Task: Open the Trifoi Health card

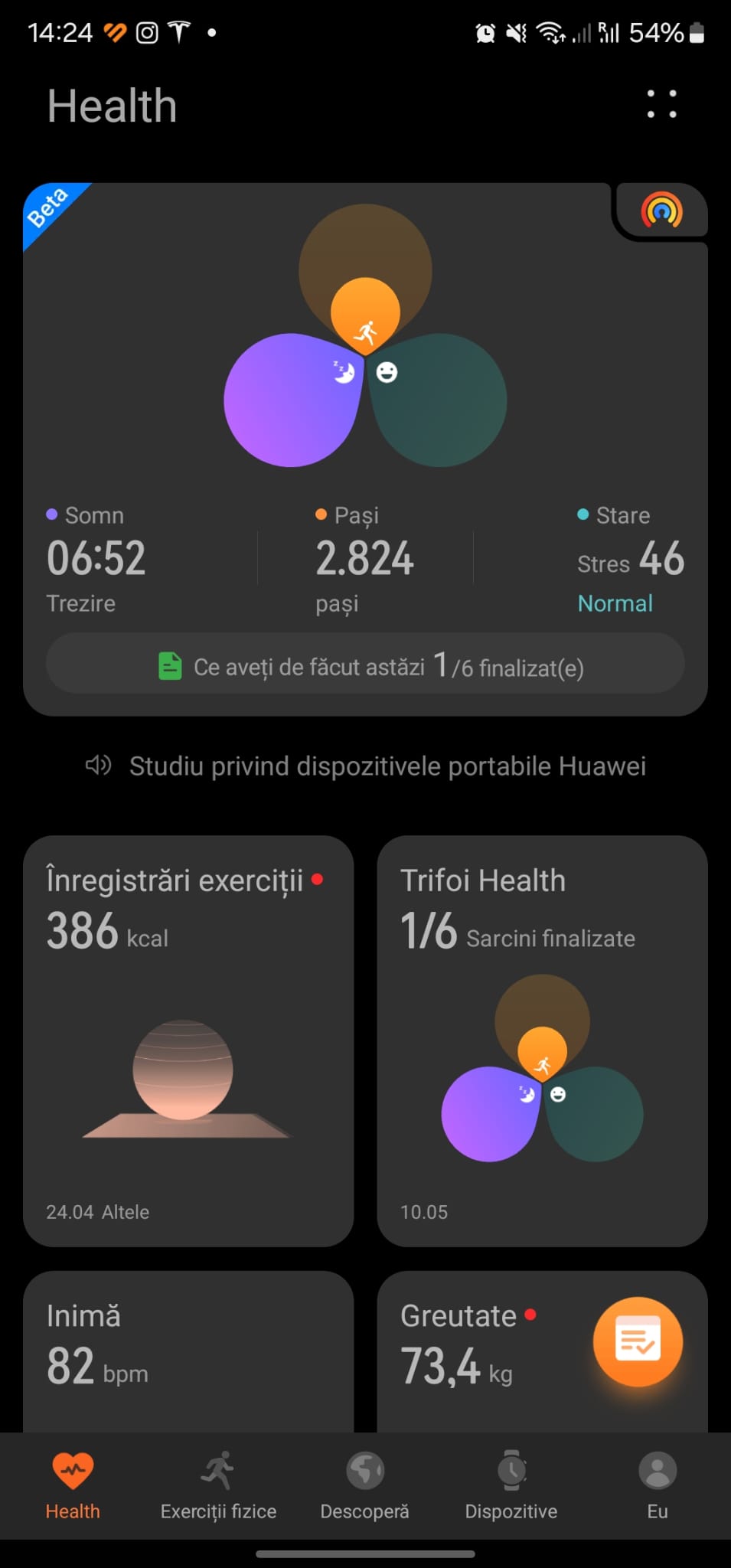Action: pyautogui.click(x=542, y=1041)
